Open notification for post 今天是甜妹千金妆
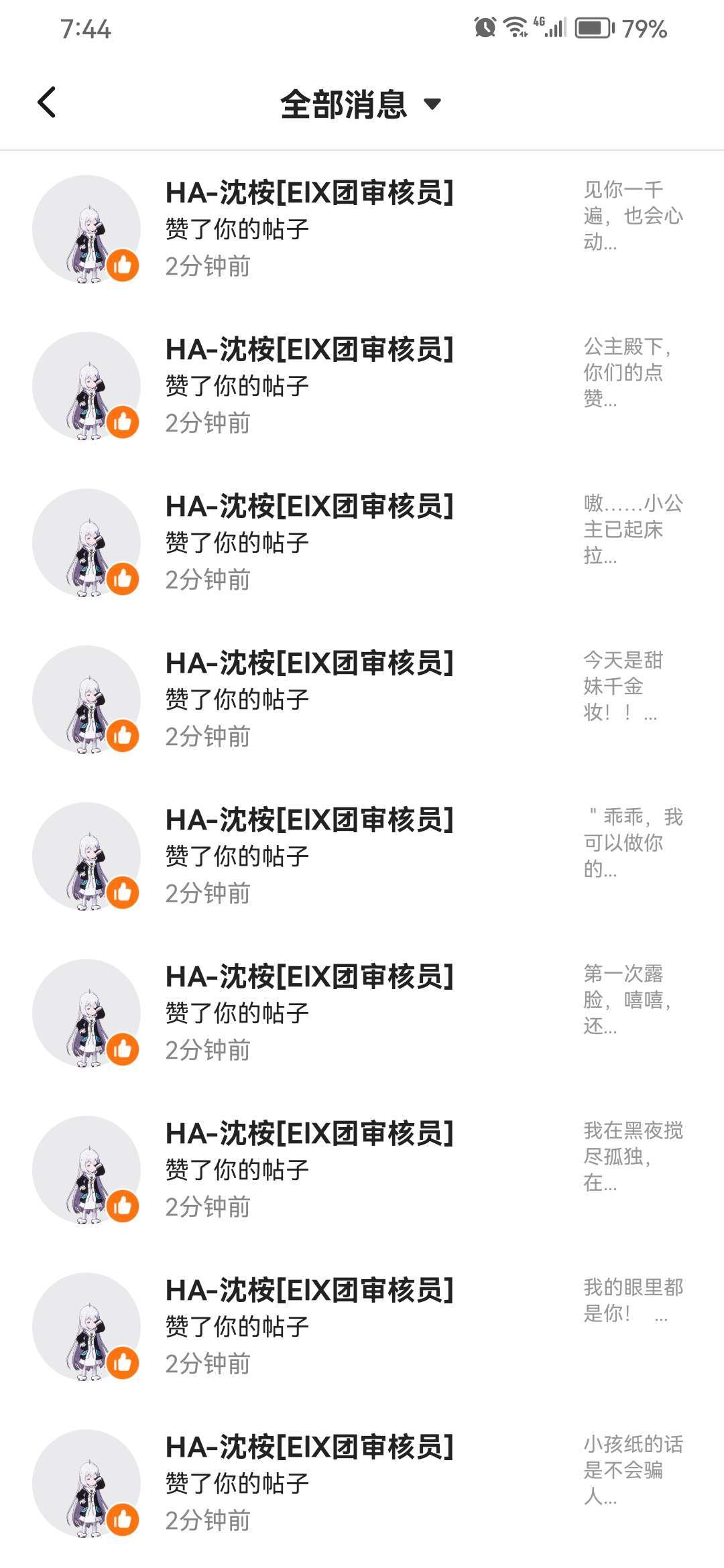 [x=362, y=700]
